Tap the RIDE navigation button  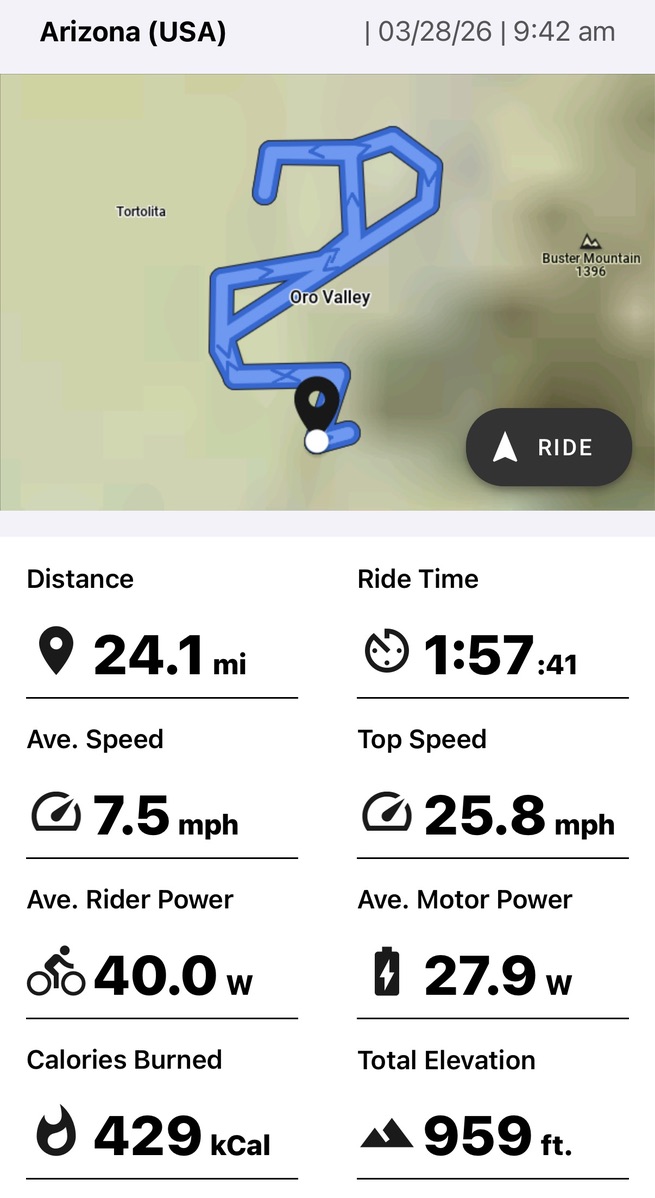click(549, 447)
